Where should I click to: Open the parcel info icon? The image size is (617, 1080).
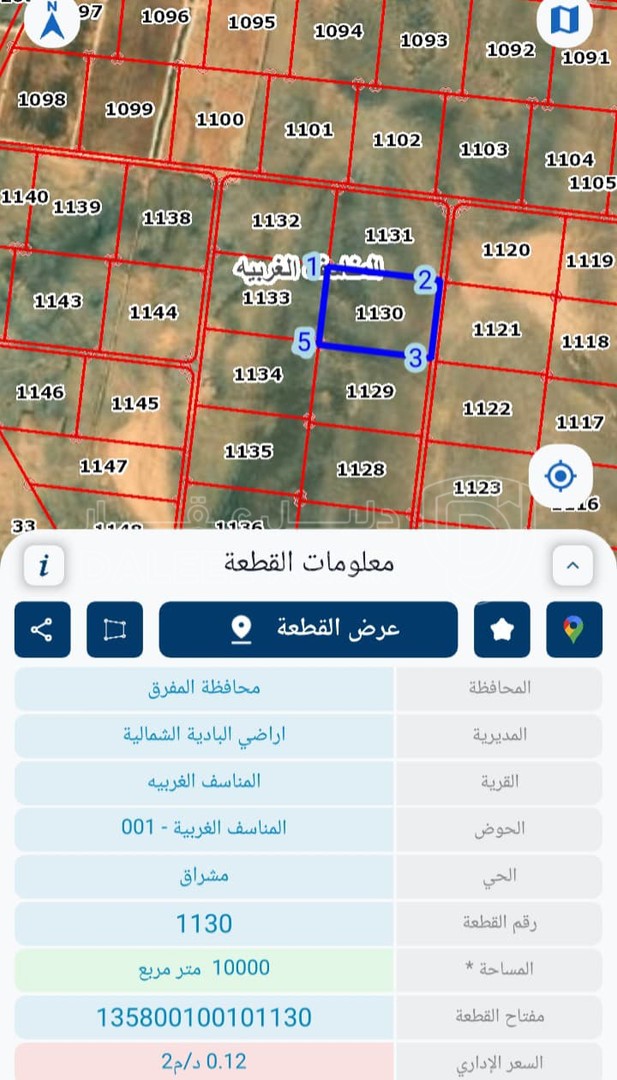(43, 565)
